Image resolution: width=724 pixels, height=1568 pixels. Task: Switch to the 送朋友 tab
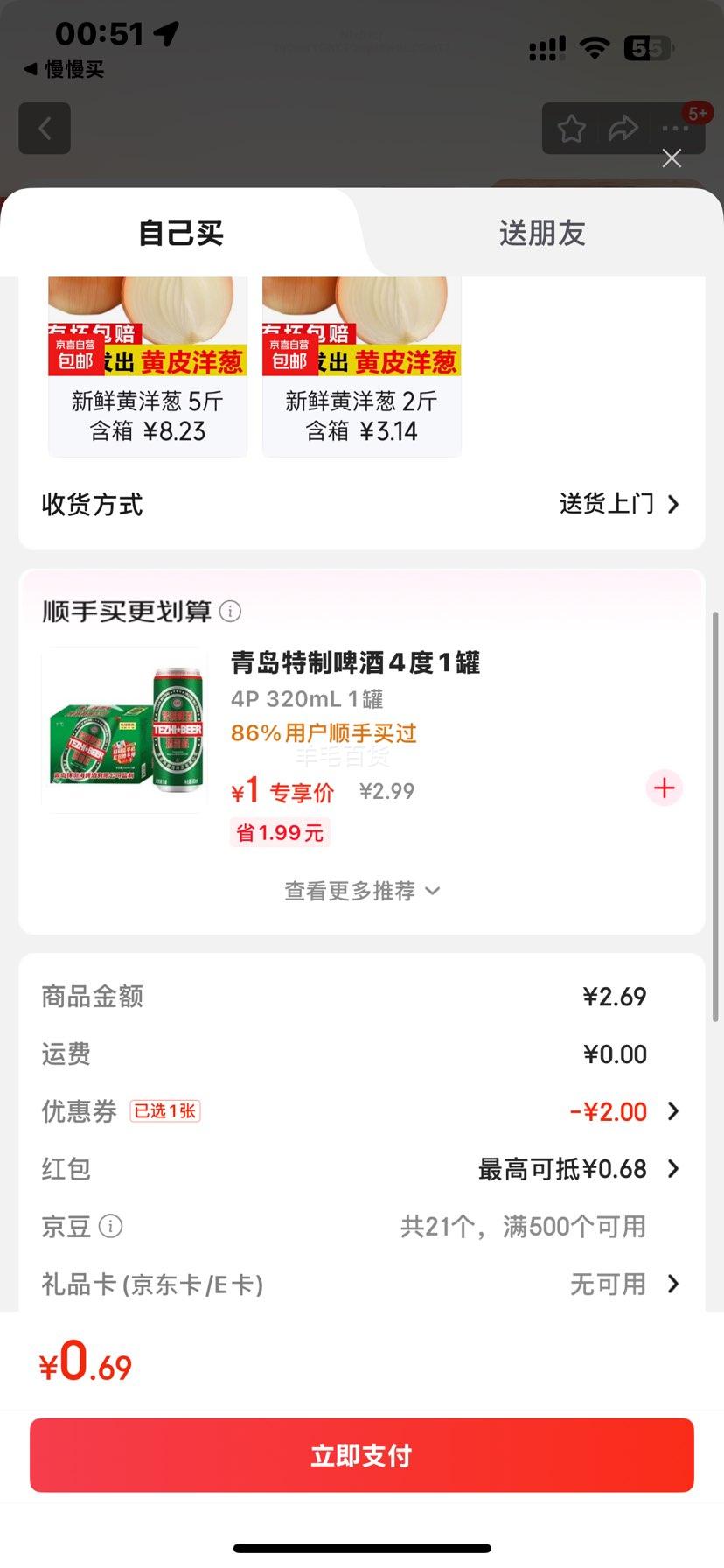[541, 233]
